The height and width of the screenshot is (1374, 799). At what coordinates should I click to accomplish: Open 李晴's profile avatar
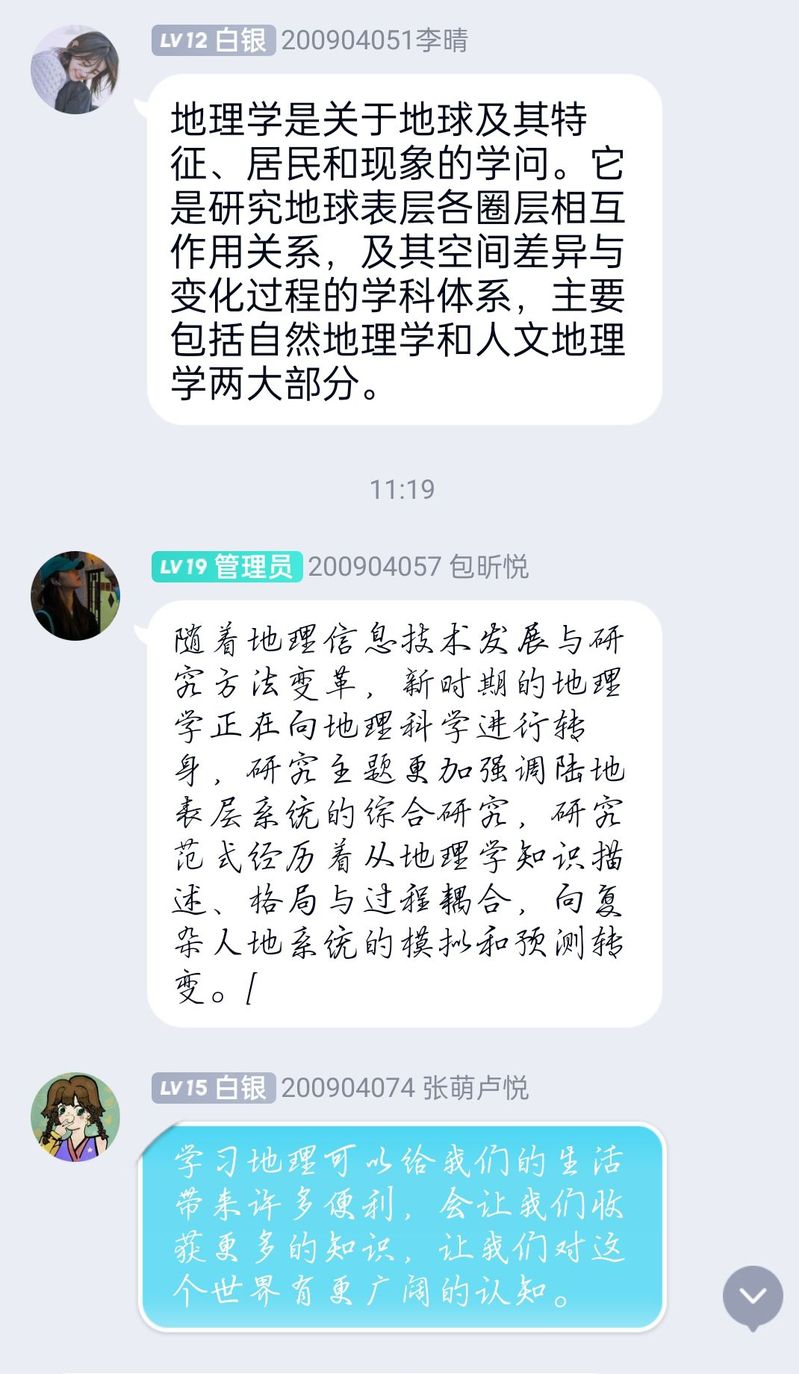point(75,70)
